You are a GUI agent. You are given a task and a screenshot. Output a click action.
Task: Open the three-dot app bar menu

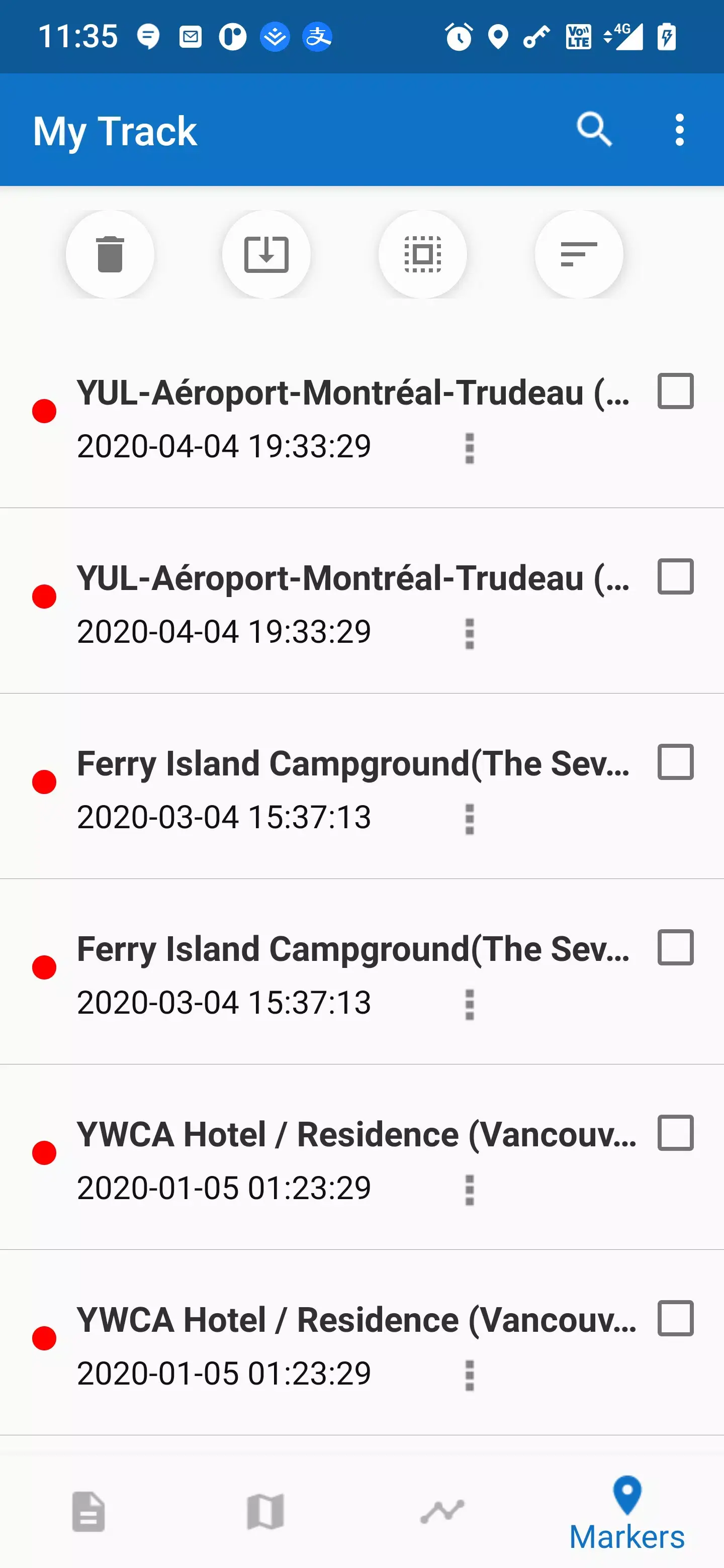tap(679, 130)
